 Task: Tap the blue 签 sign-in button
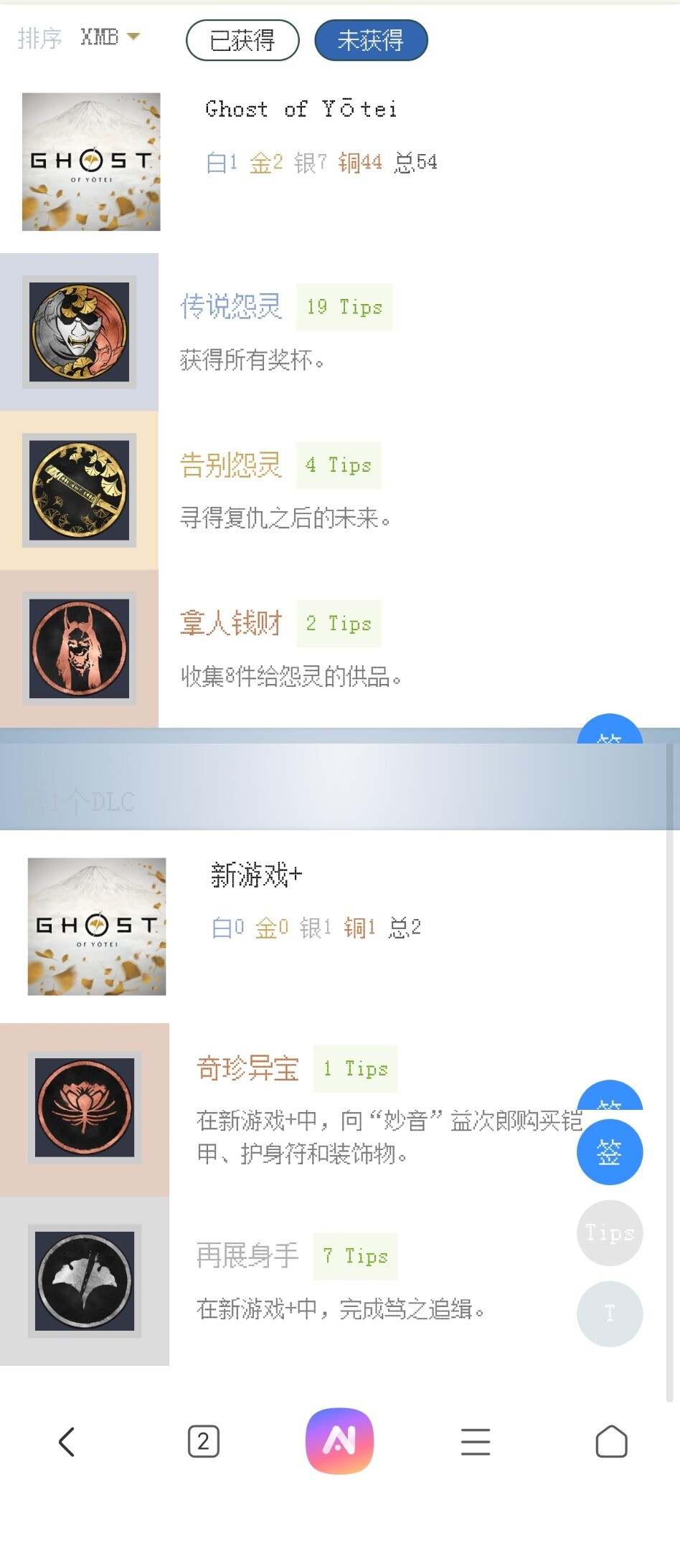(x=610, y=1152)
